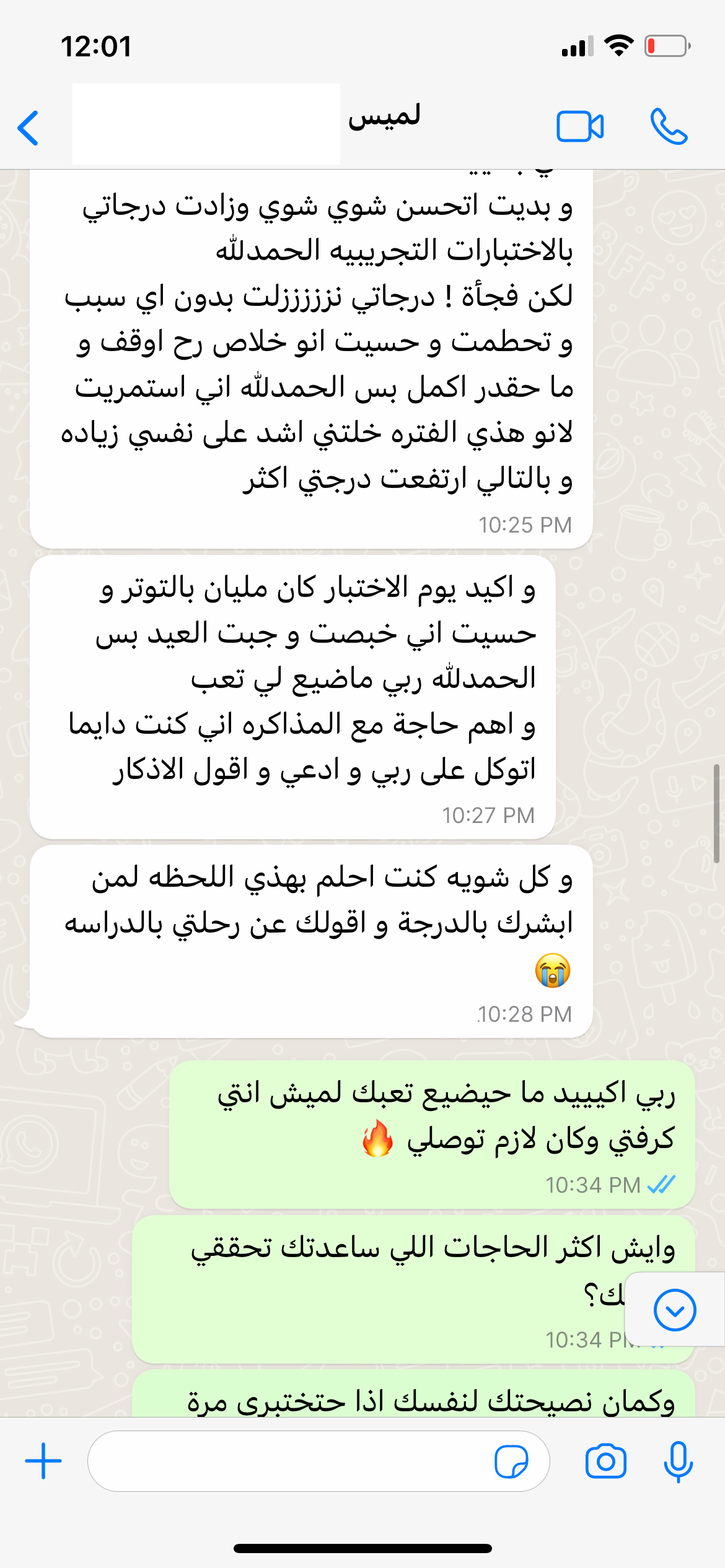Start a voice call with لميس
This screenshot has height=1568, width=725.
coord(669,126)
